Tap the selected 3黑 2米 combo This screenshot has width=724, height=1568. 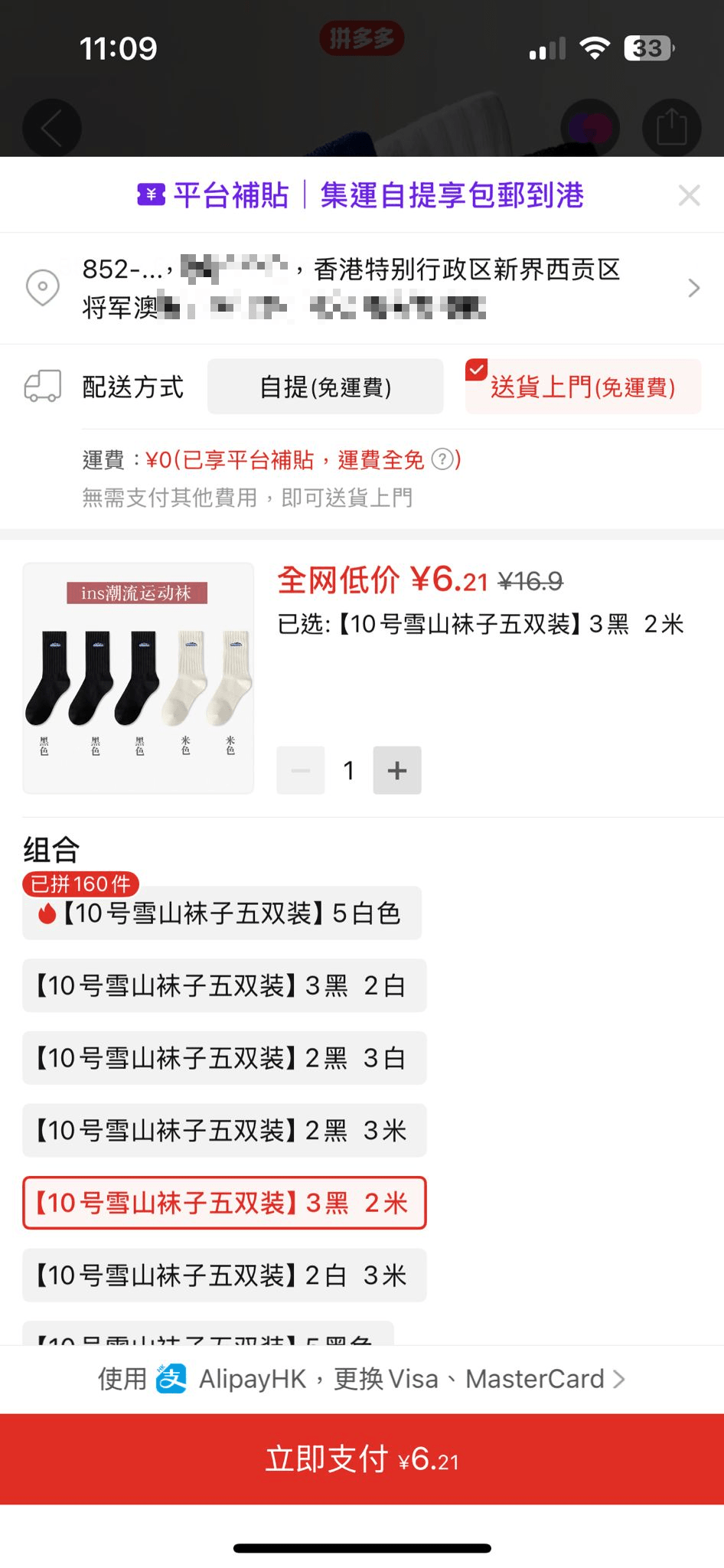223,1203
